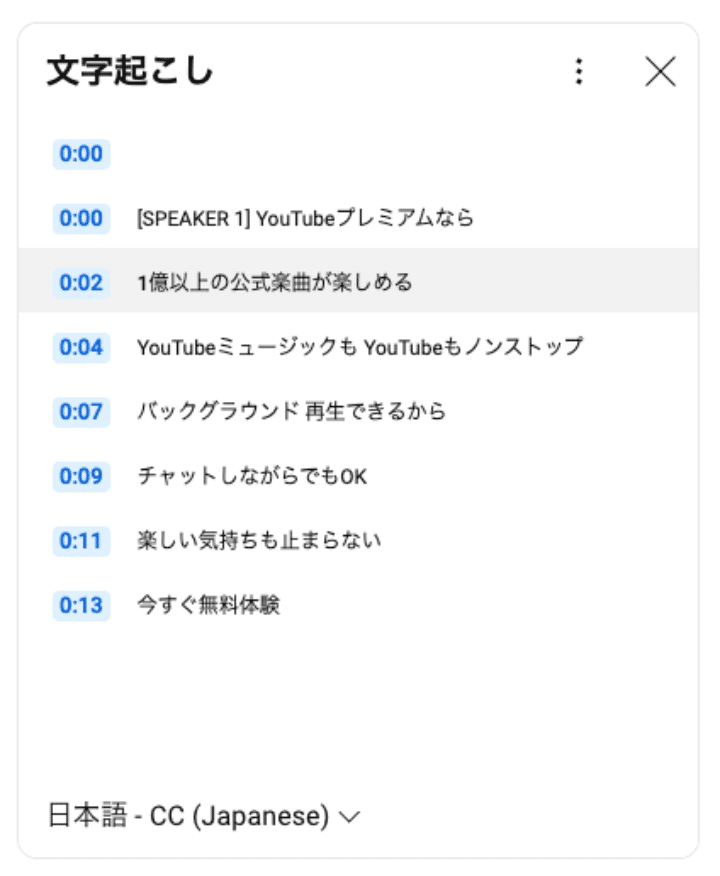
Task: Tap the 0:09 チャットしながらでもOK line
Action: point(252,476)
